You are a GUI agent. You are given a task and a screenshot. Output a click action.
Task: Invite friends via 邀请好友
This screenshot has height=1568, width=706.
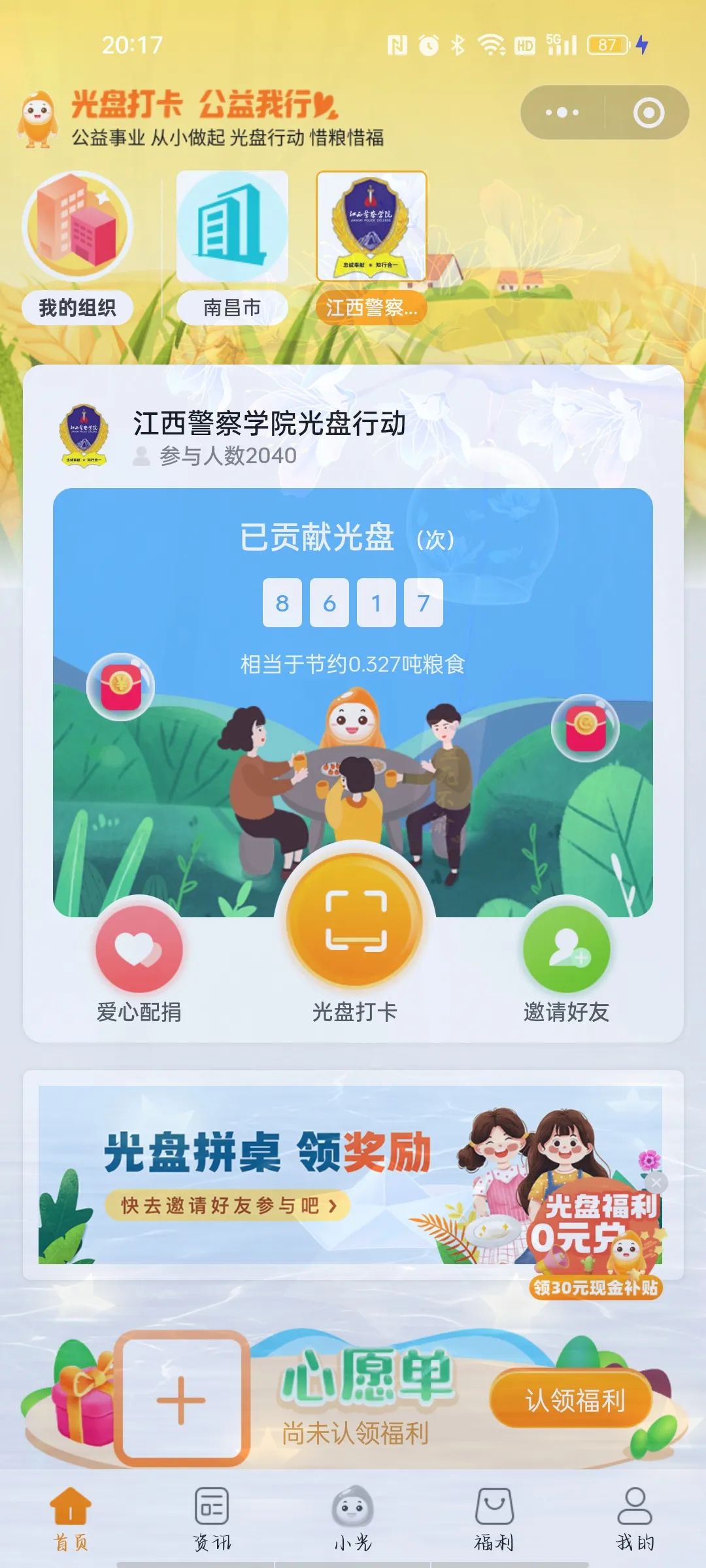[566, 951]
